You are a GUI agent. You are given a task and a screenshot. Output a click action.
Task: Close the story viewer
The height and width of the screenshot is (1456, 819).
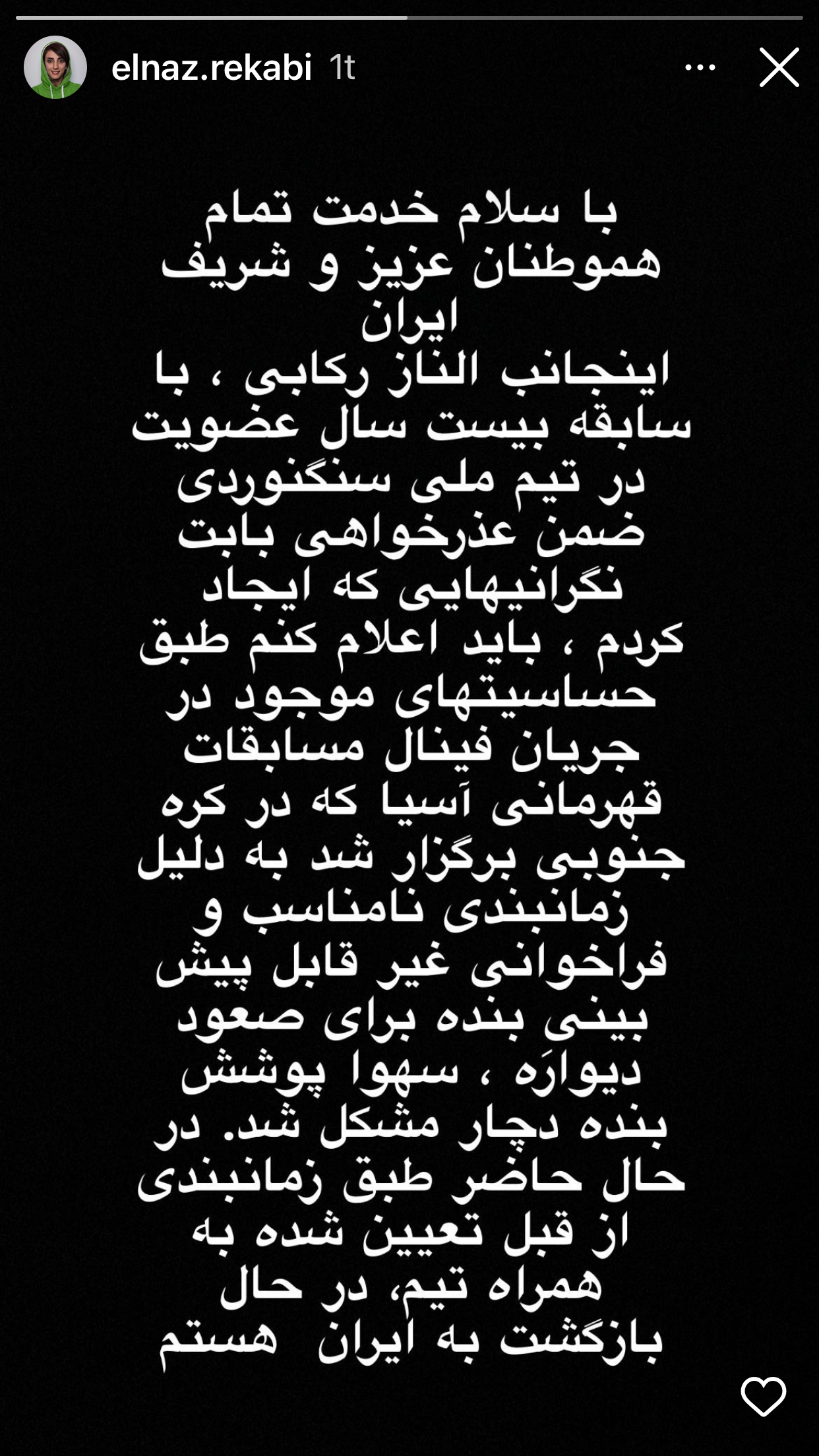[779, 67]
